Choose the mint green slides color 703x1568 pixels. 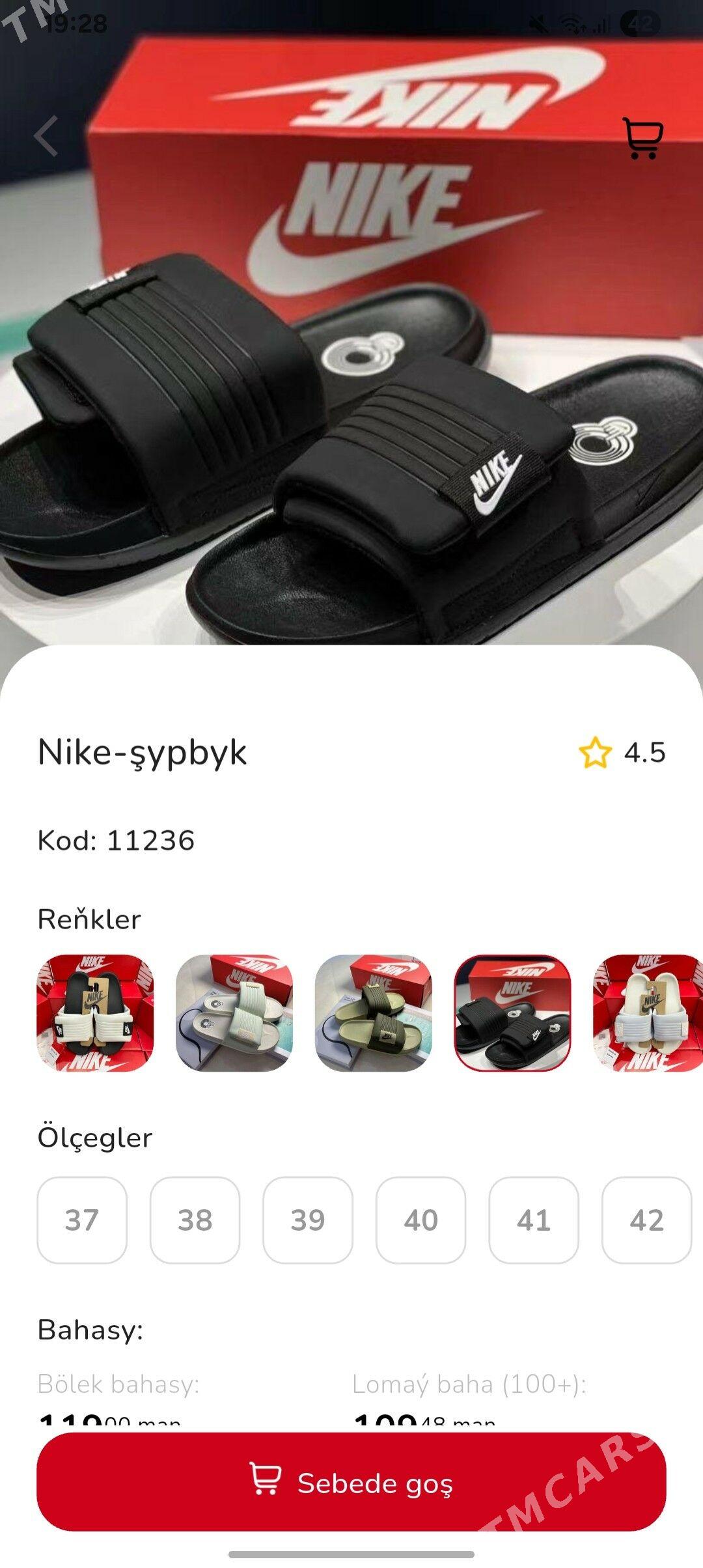234,1013
